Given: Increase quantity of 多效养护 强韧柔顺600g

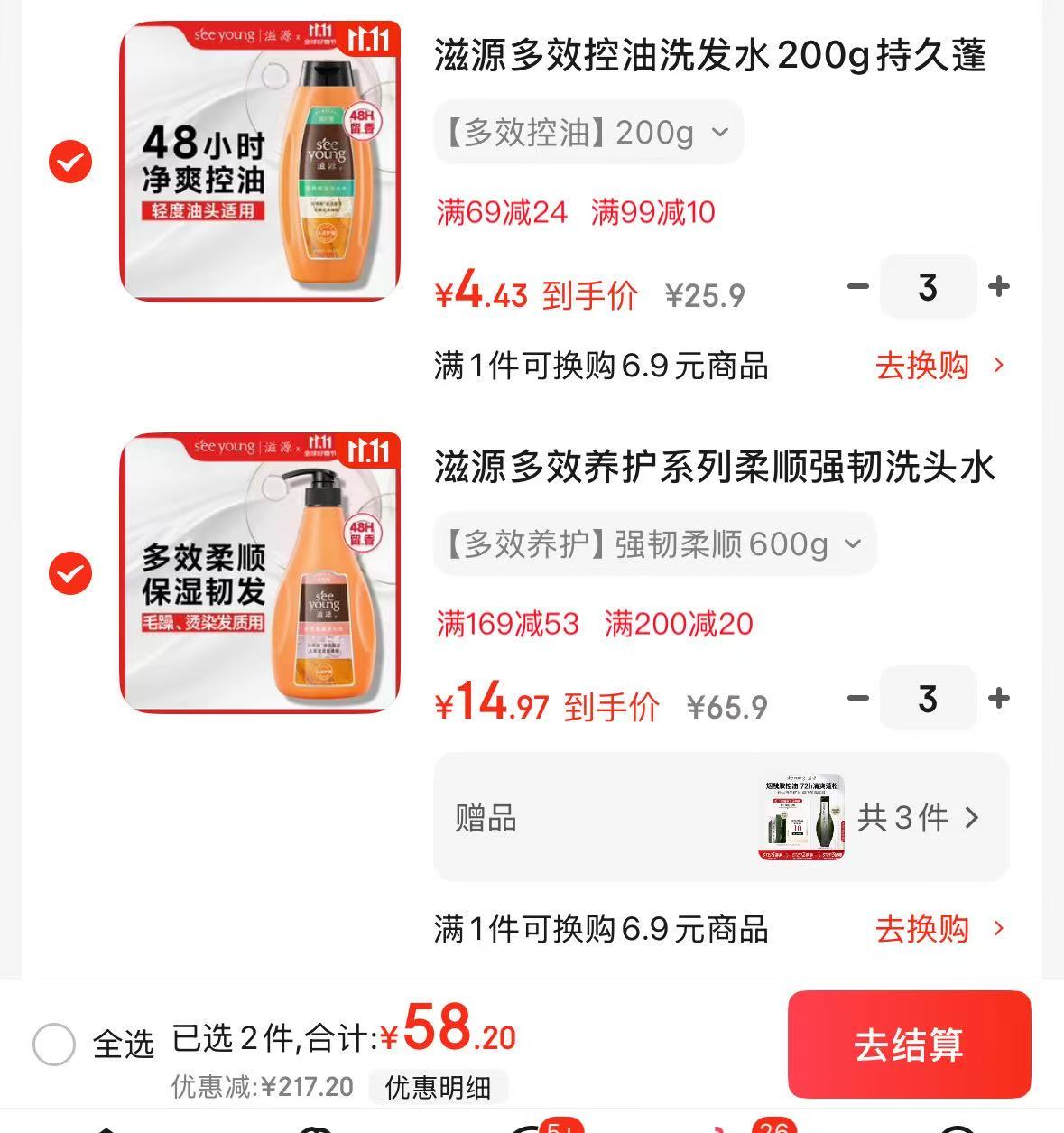Looking at the screenshot, I should (999, 698).
